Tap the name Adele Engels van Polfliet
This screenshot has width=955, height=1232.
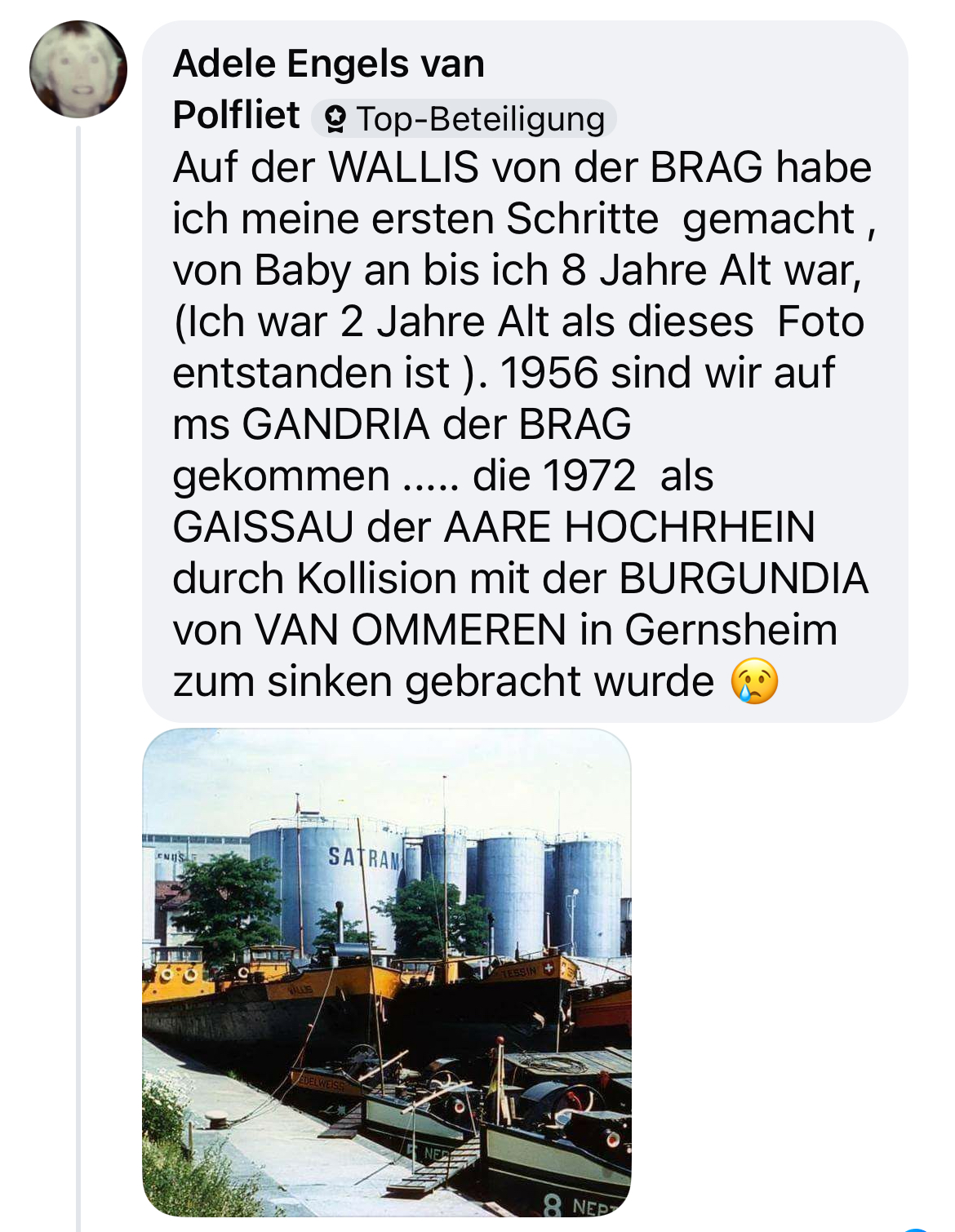[328, 65]
